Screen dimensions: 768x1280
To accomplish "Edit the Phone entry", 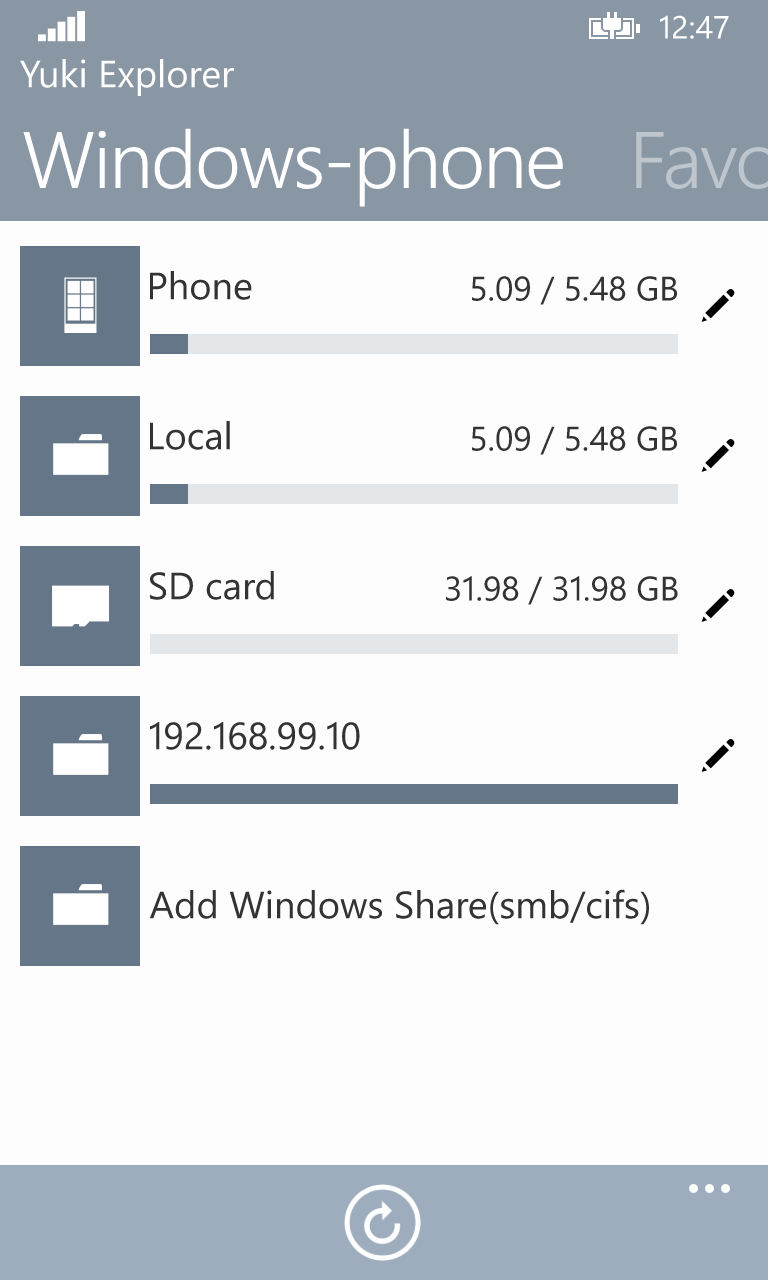I will click(718, 305).
